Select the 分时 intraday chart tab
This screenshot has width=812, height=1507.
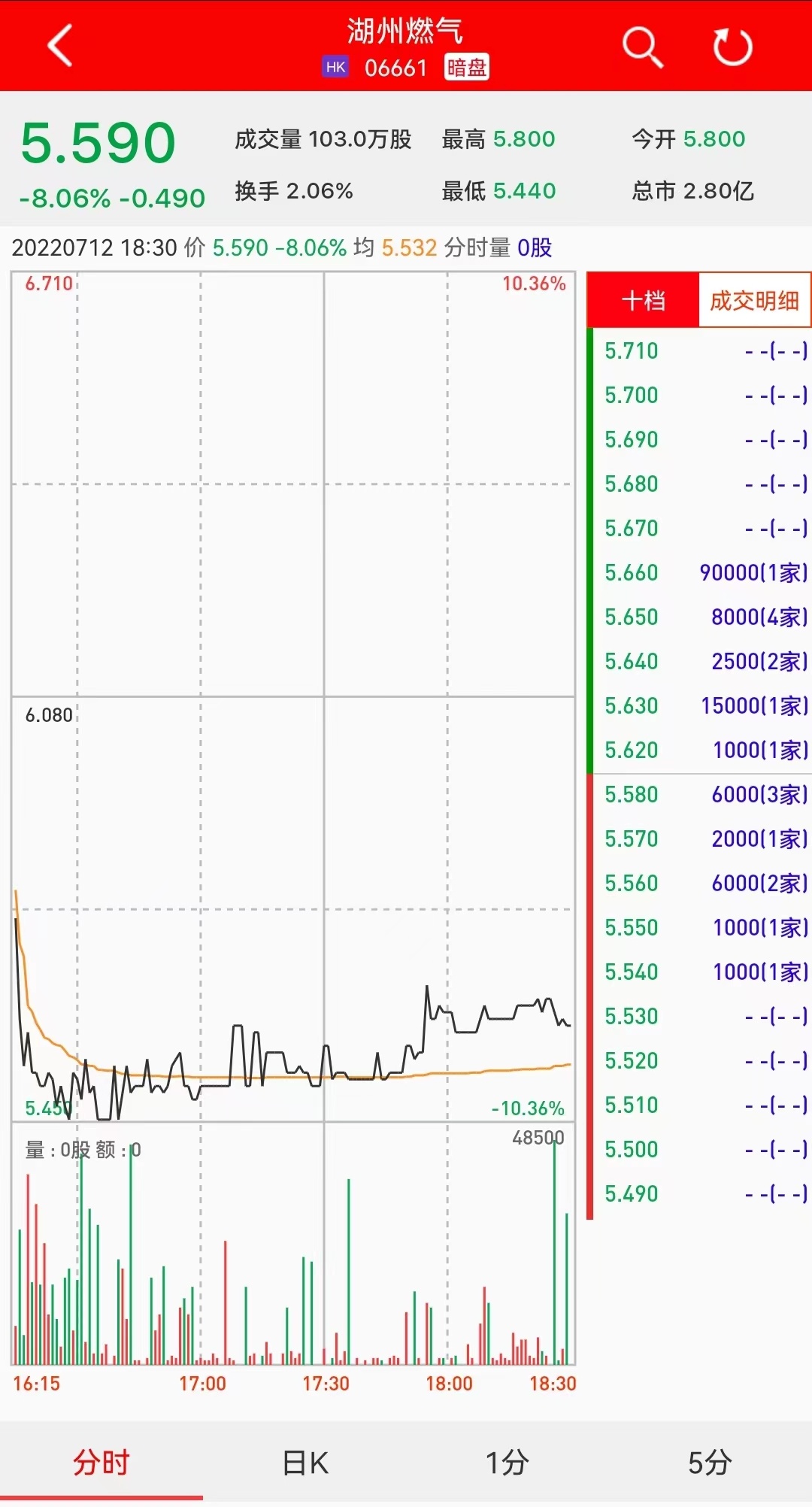point(101,1463)
